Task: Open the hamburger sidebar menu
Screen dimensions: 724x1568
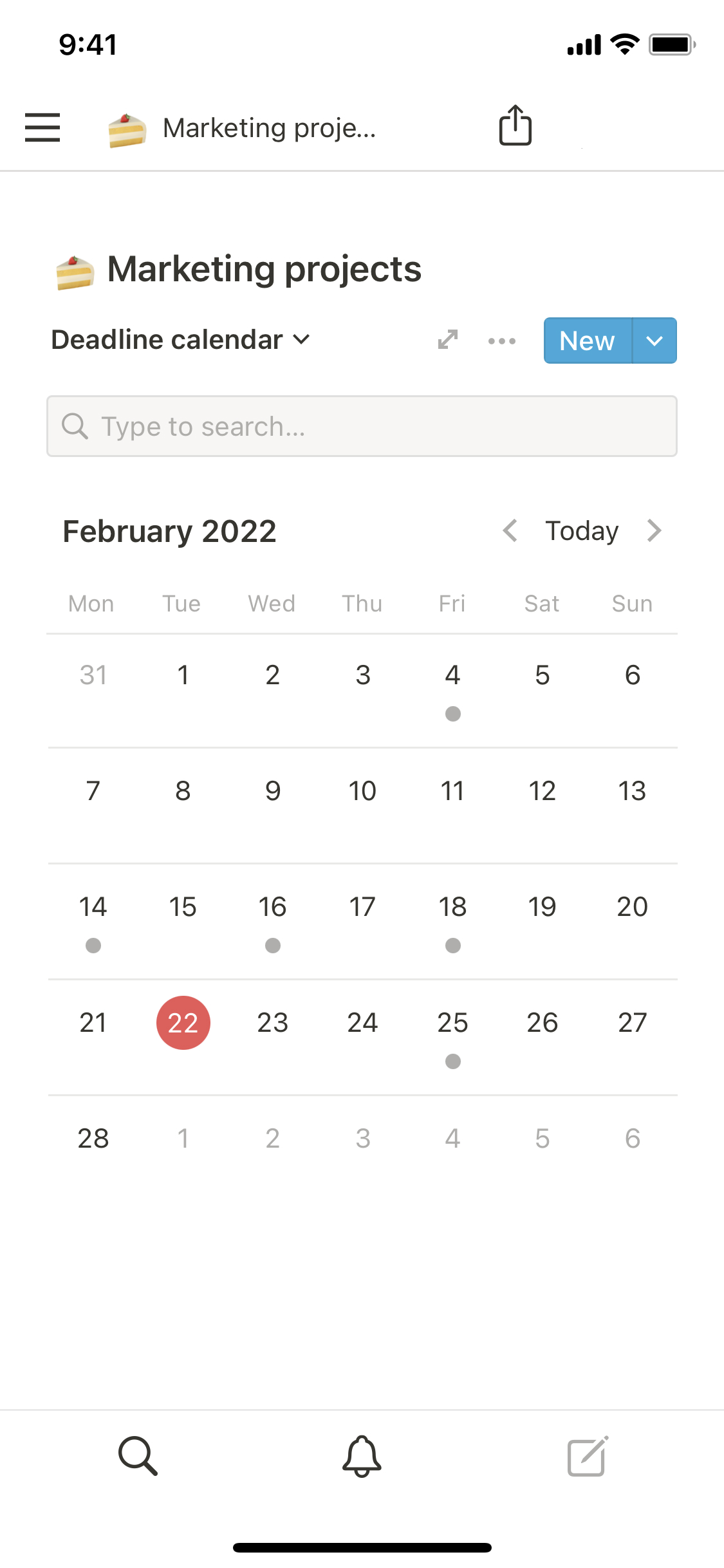Action: [42, 127]
